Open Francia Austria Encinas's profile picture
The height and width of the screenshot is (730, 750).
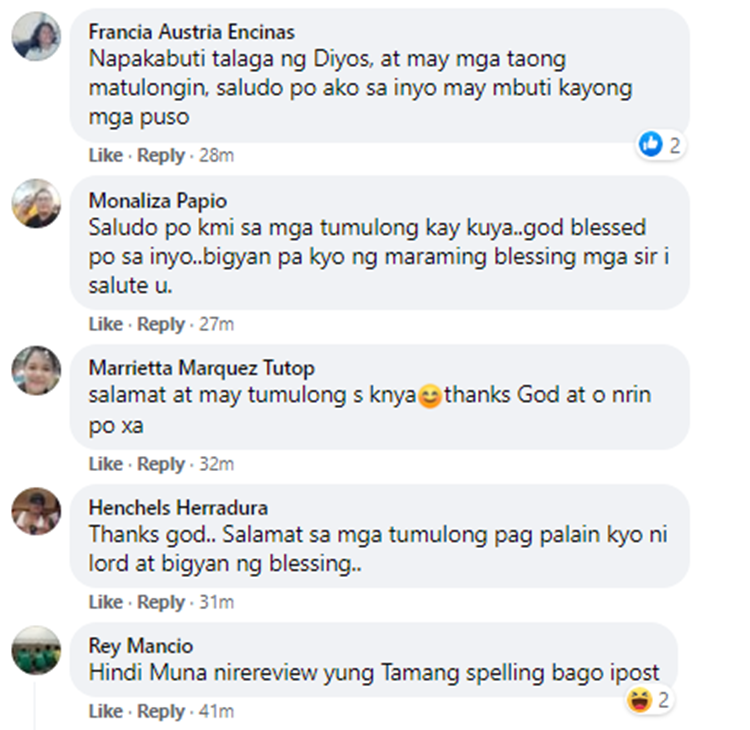(x=36, y=37)
